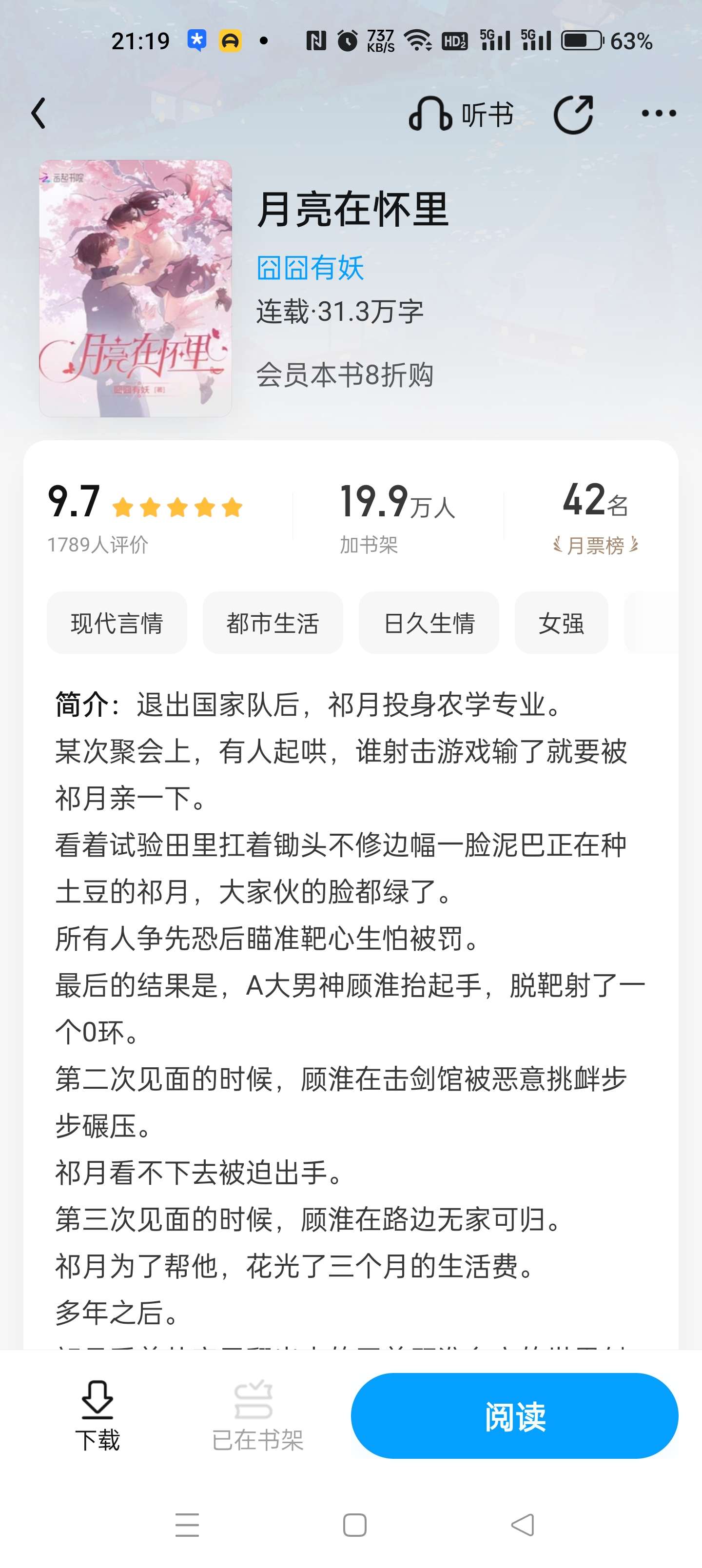Open the three-dot overflow menu
This screenshot has width=702, height=1568.
click(x=659, y=113)
